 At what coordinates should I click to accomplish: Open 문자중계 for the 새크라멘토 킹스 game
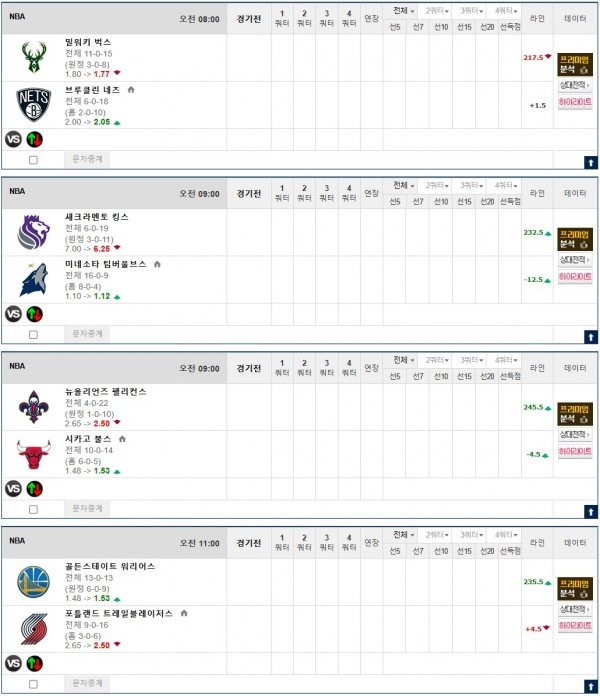pyautogui.click(x=87, y=334)
